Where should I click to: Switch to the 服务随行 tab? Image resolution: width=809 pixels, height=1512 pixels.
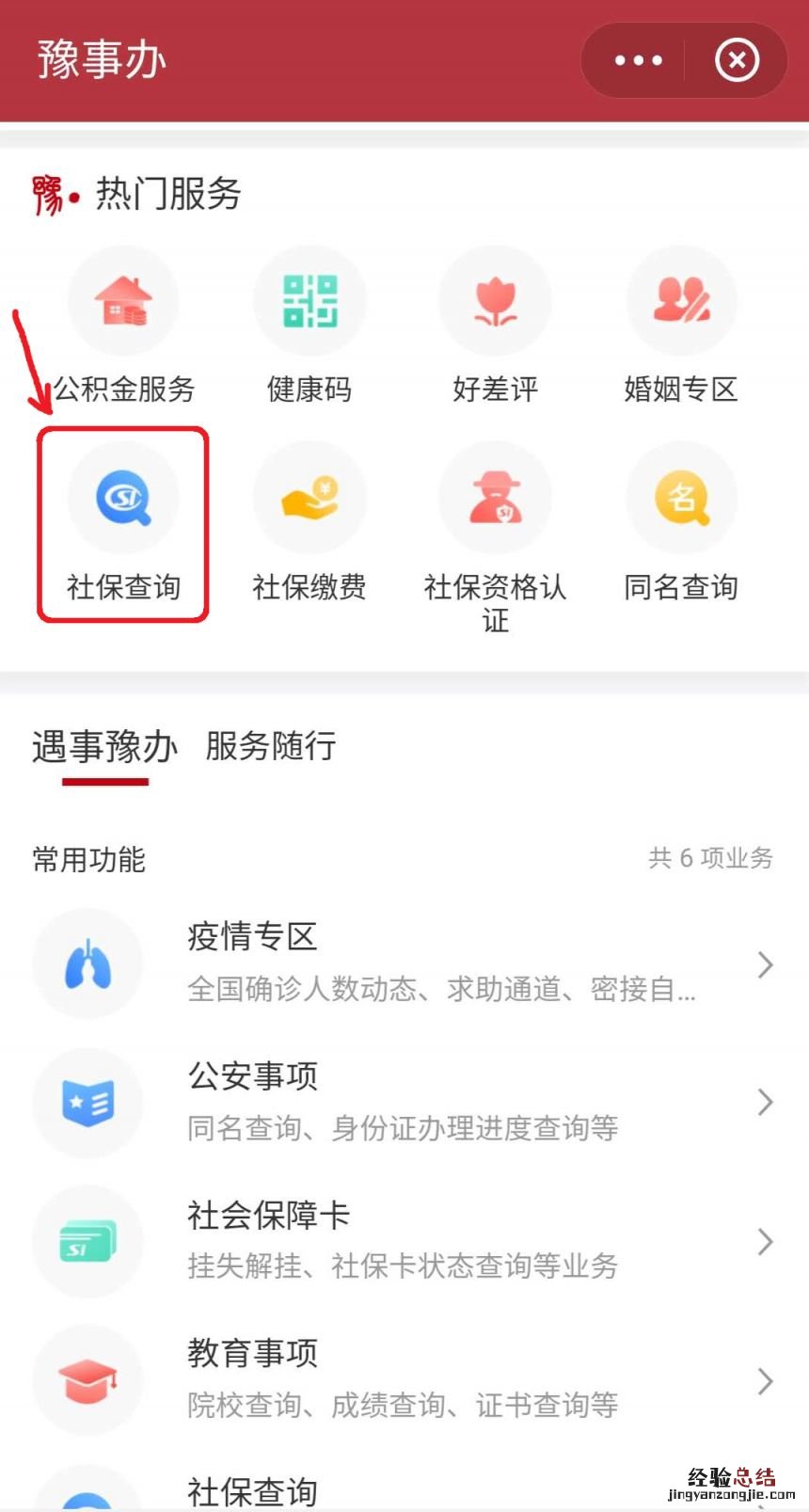271,747
